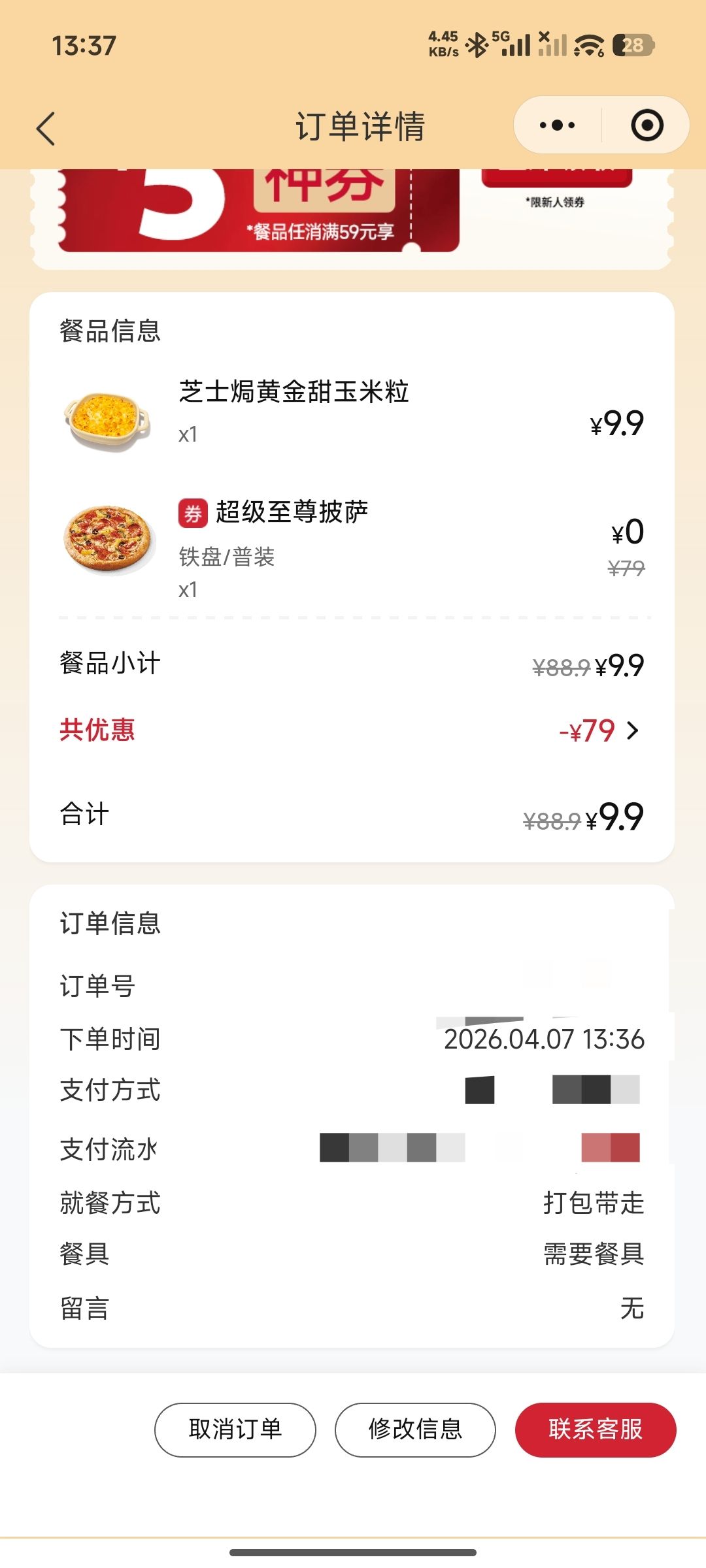Contact customer service via 联系客服
The width and height of the screenshot is (706, 1568).
596,1429
